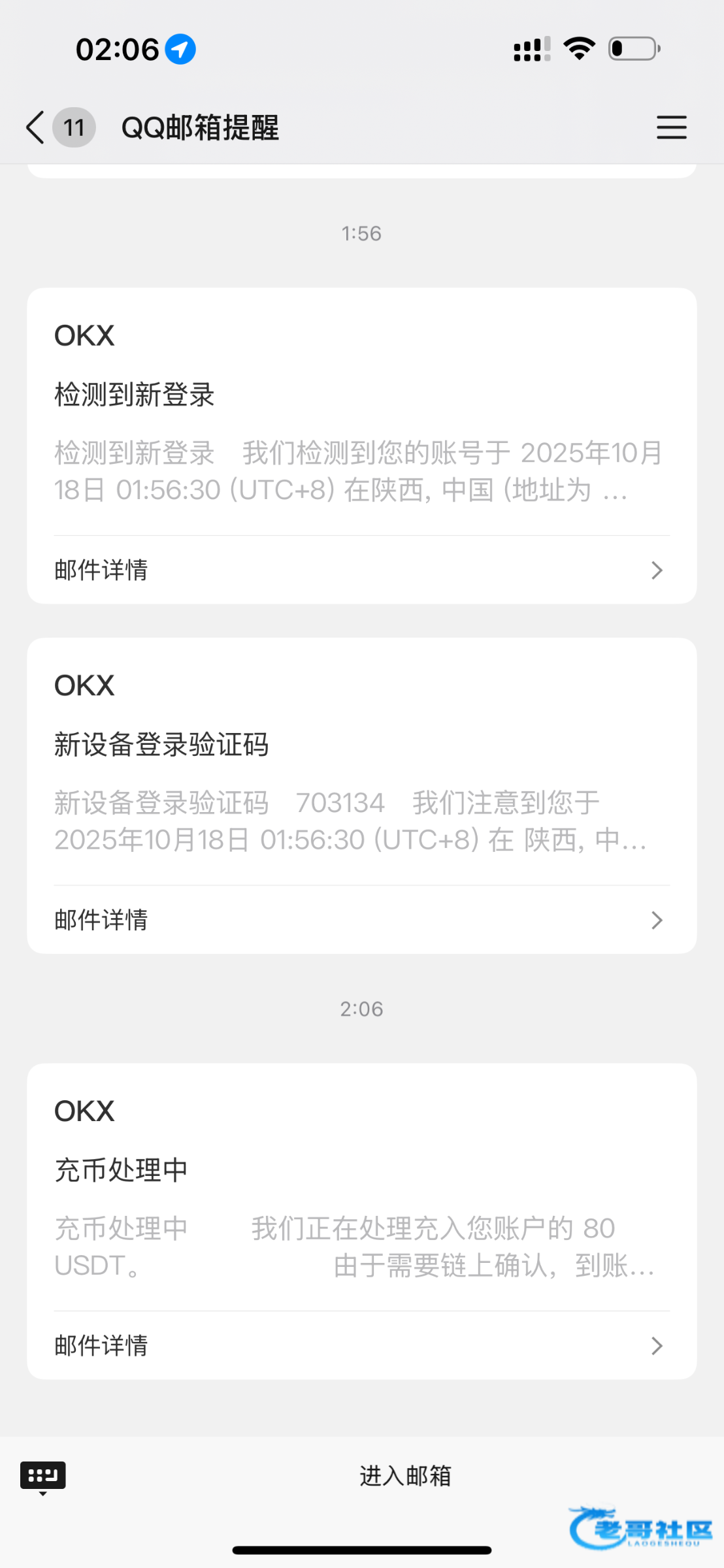
Task: Tap 进入邮箱 to enter the mailbox
Action: 405,1476
